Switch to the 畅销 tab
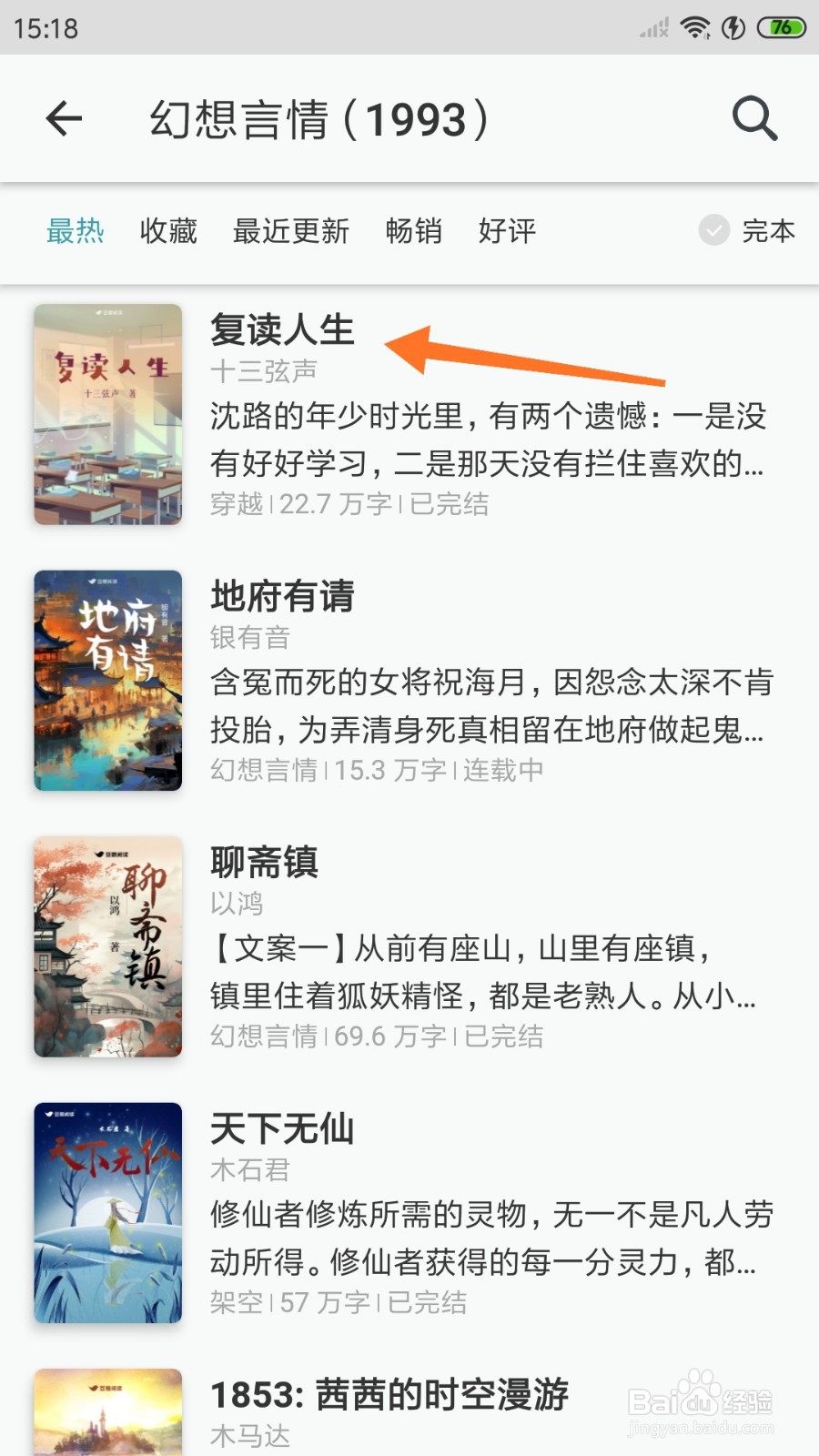Image resolution: width=819 pixels, height=1456 pixels. pyautogui.click(x=414, y=231)
